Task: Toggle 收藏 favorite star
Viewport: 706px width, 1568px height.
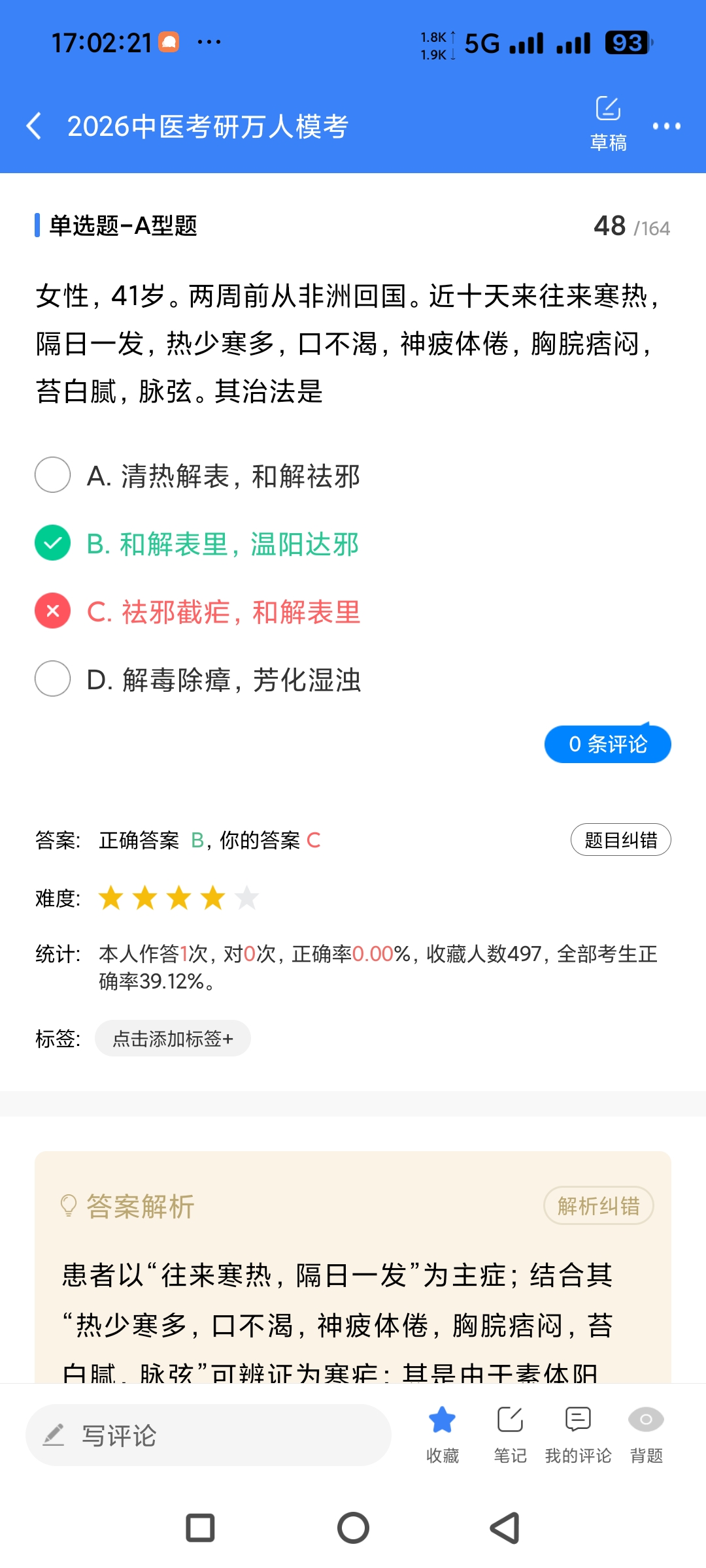Action: point(443,1432)
